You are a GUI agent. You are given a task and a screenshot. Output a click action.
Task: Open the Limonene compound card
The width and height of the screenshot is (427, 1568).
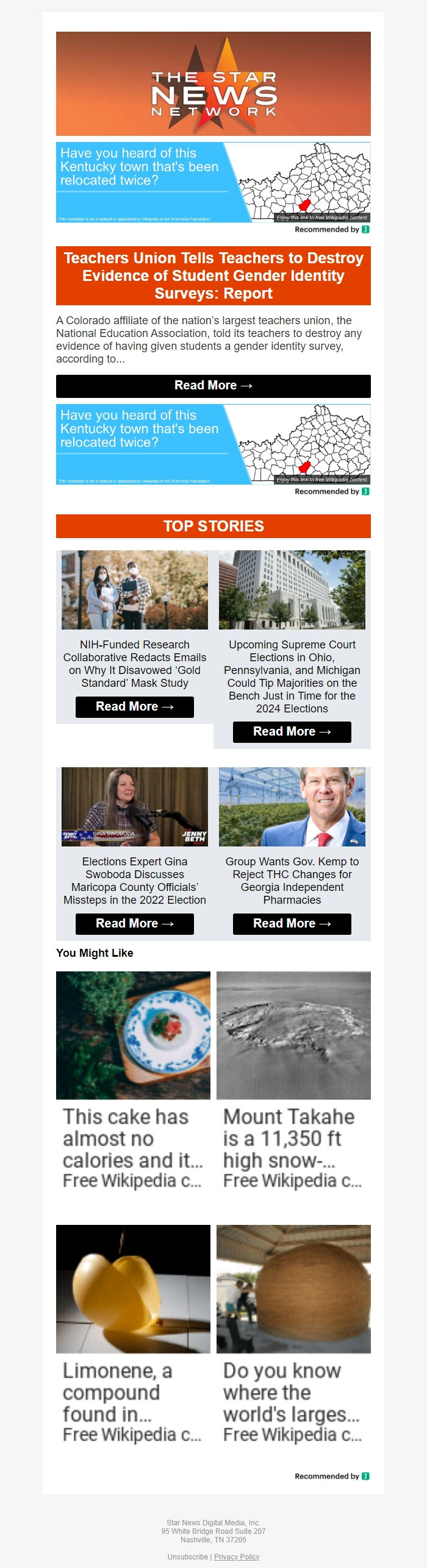pyautogui.click(x=133, y=1333)
